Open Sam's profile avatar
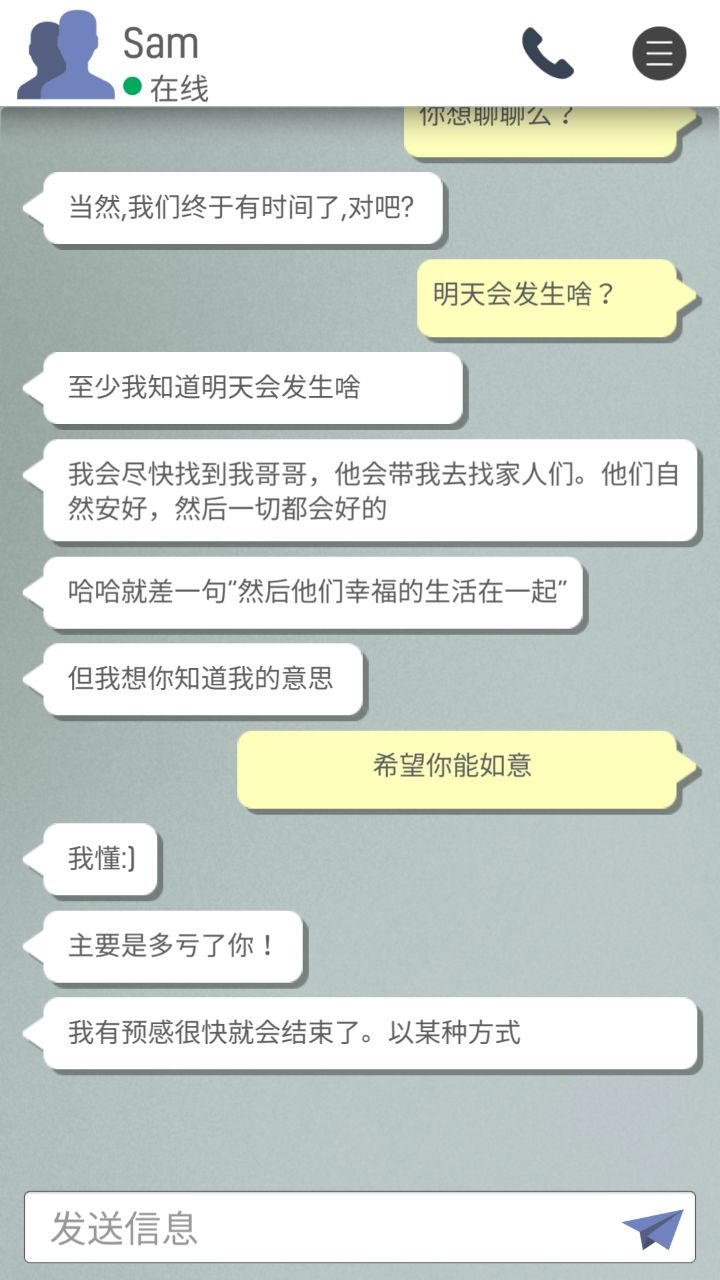This screenshot has height=1280, width=720. pyautogui.click(x=65, y=55)
